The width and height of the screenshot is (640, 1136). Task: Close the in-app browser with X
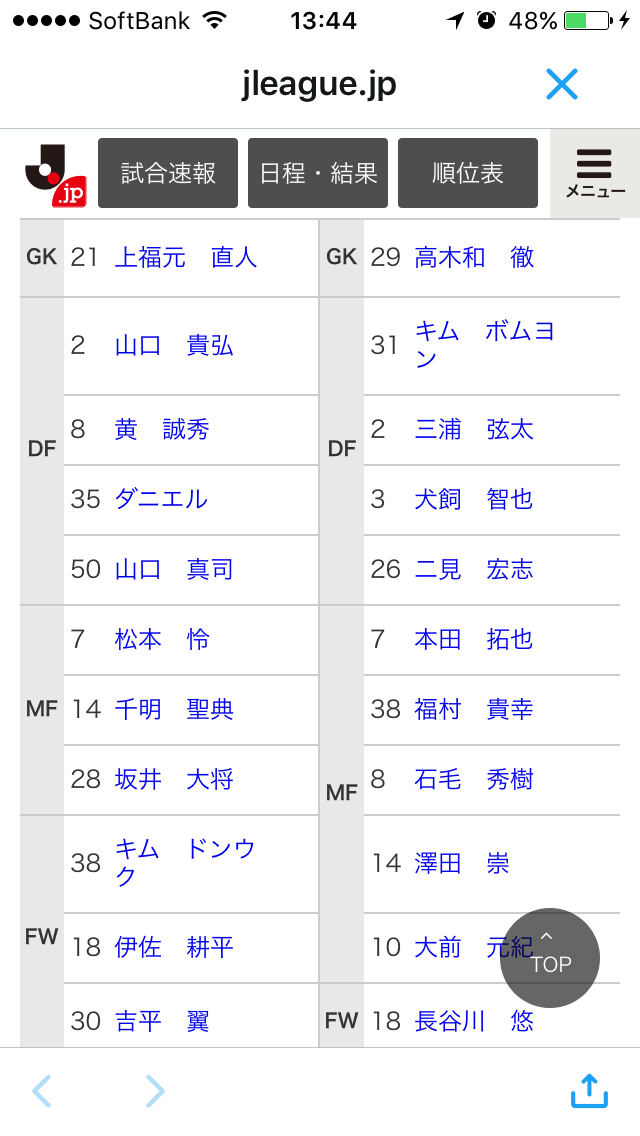pos(562,85)
